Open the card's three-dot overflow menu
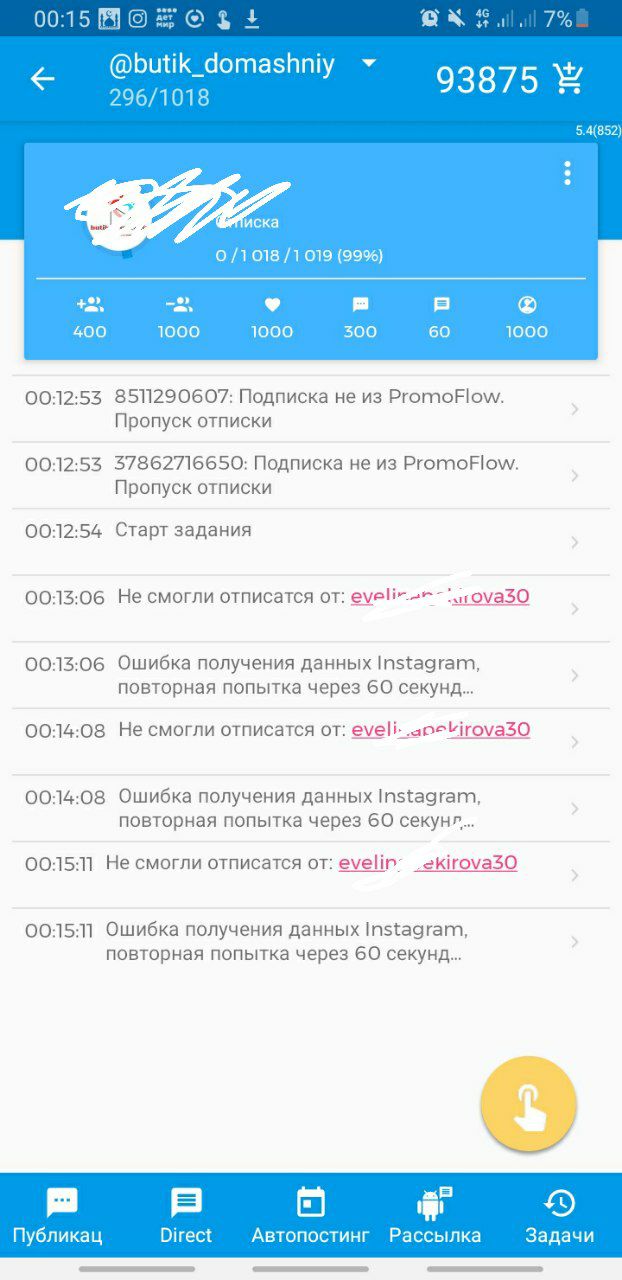The image size is (622, 1280). click(567, 173)
